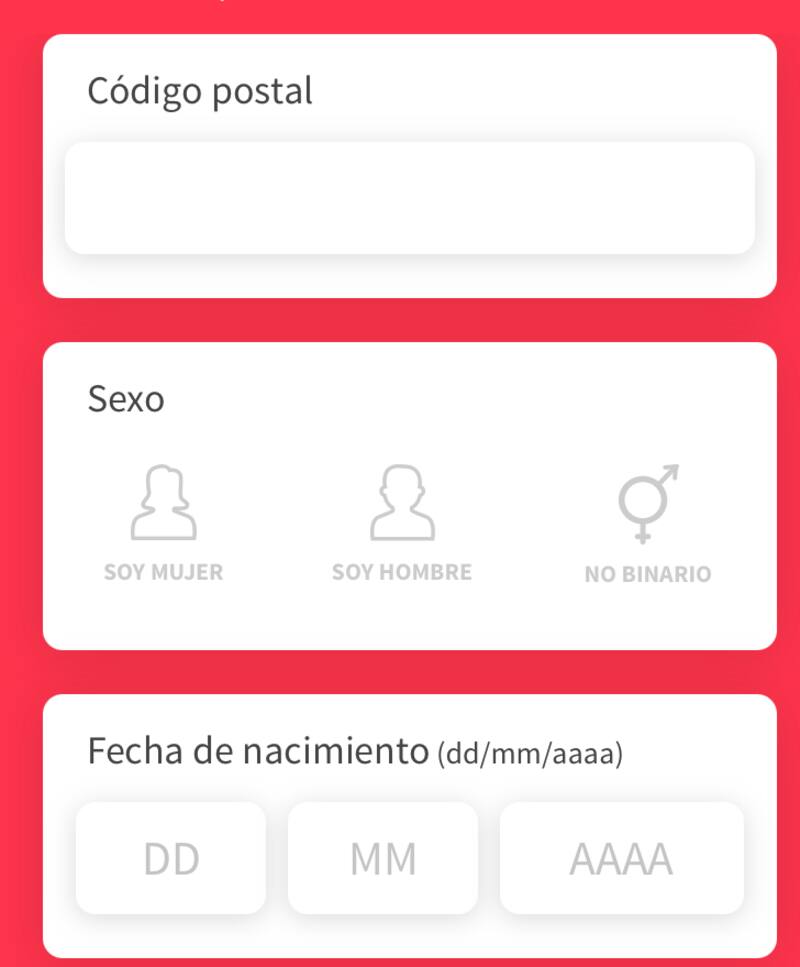Pick the No Binario option
Image resolution: width=800 pixels, height=967 pixels.
[x=647, y=524]
